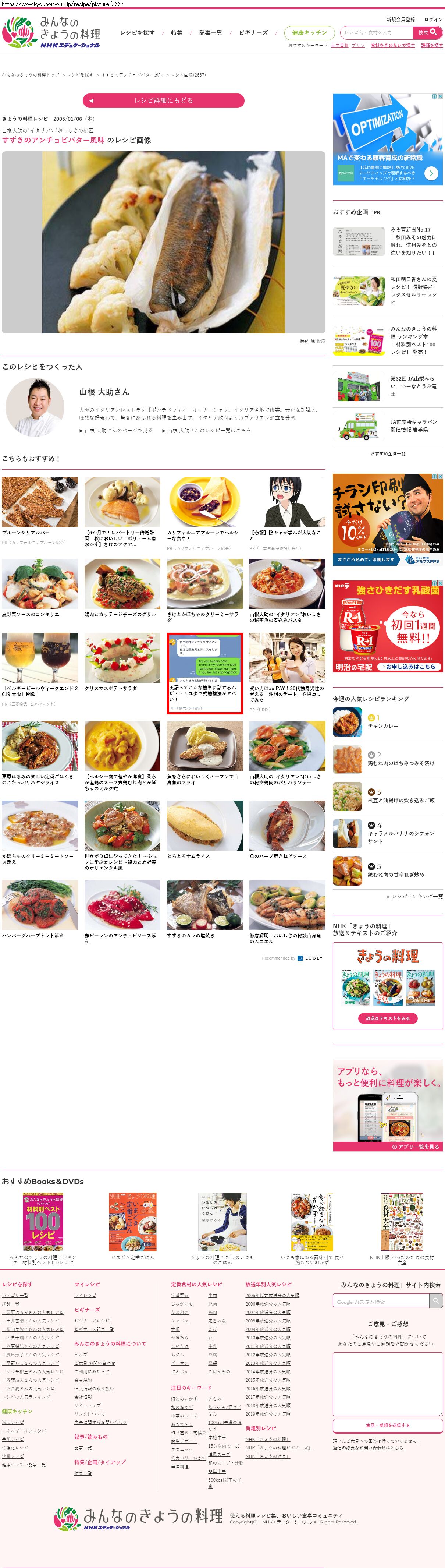445x1568 pixels.
Task: Select チキンカレー in weekly ranking
Action: (383, 725)
